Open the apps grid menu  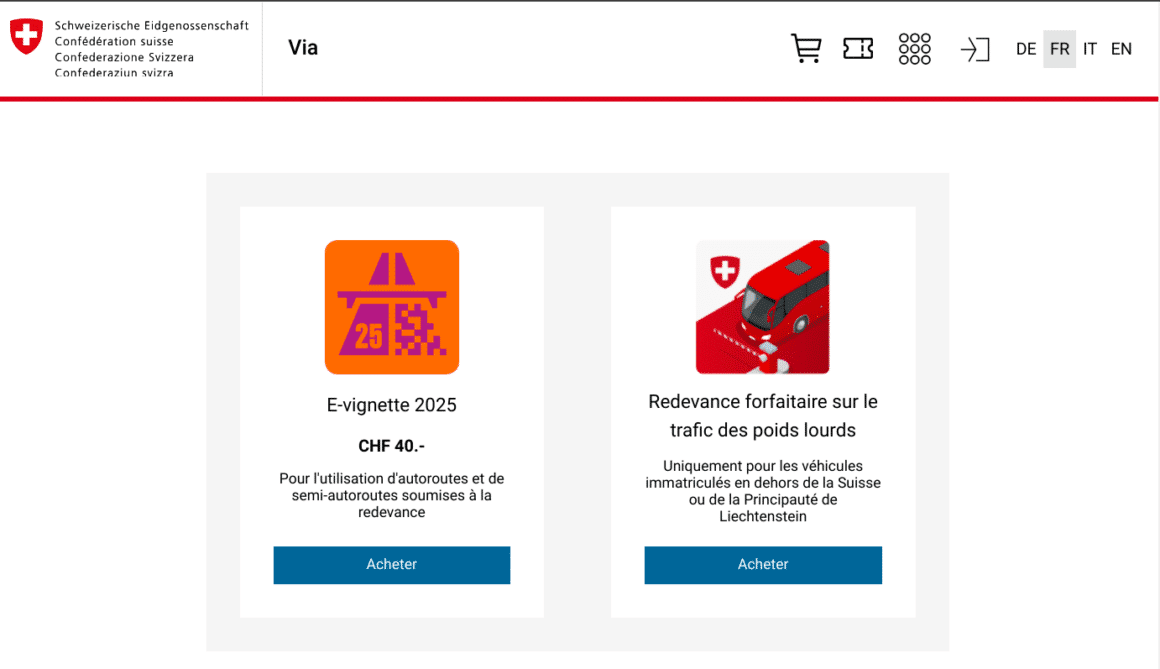[914, 48]
